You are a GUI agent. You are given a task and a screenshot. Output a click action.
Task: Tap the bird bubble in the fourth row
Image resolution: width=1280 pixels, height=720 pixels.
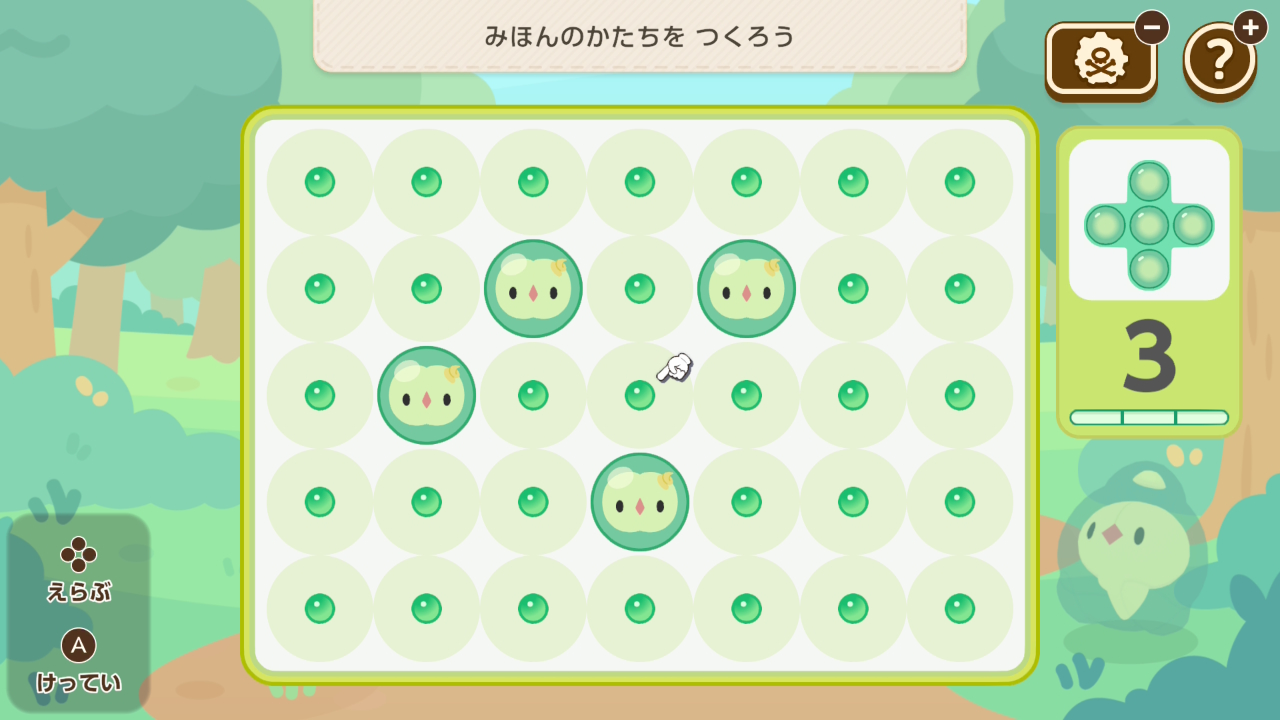(x=640, y=501)
